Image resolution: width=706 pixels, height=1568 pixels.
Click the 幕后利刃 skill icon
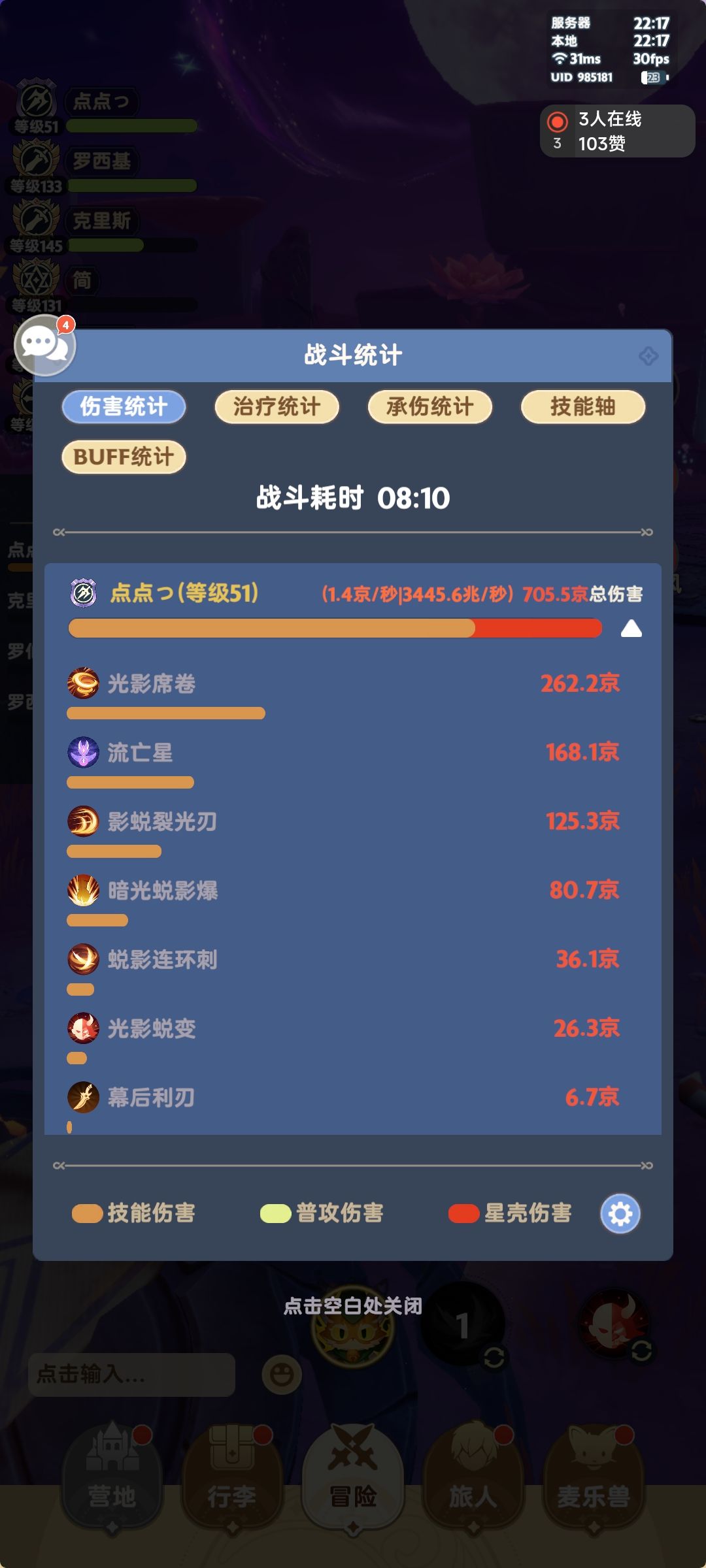[83, 1098]
